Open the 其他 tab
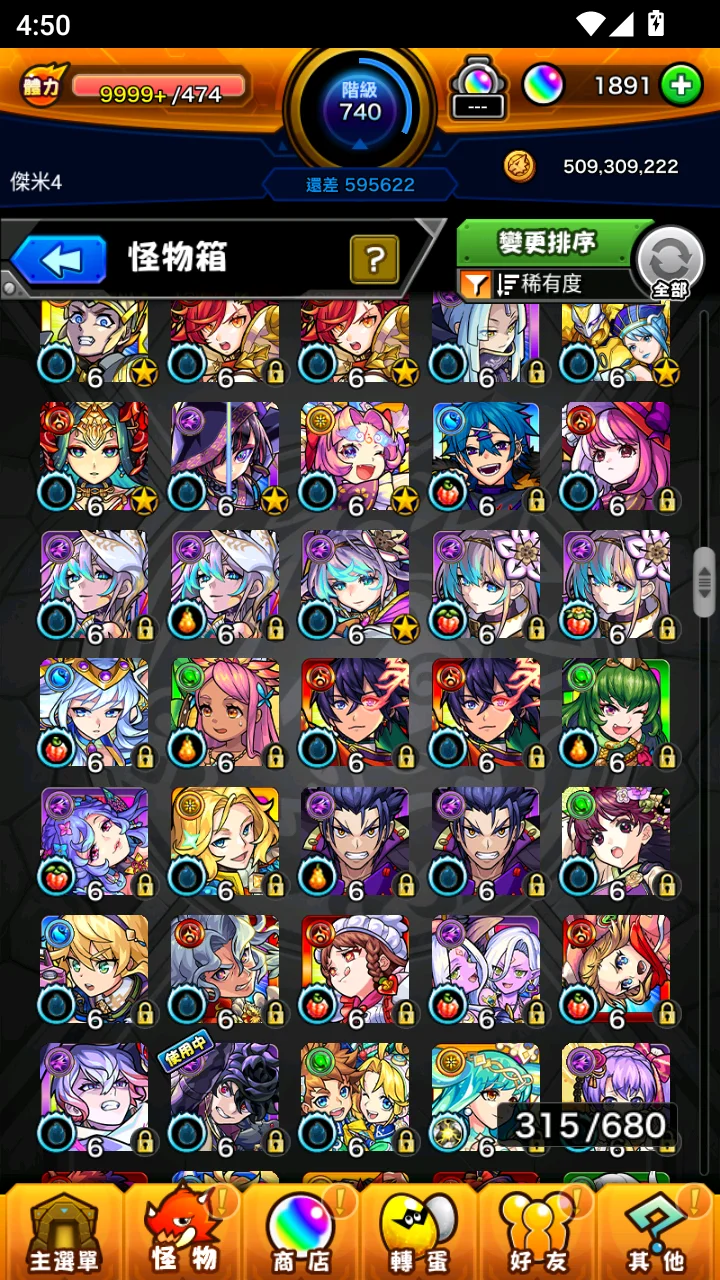The width and height of the screenshot is (720, 1280). [x=655, y=1233]
